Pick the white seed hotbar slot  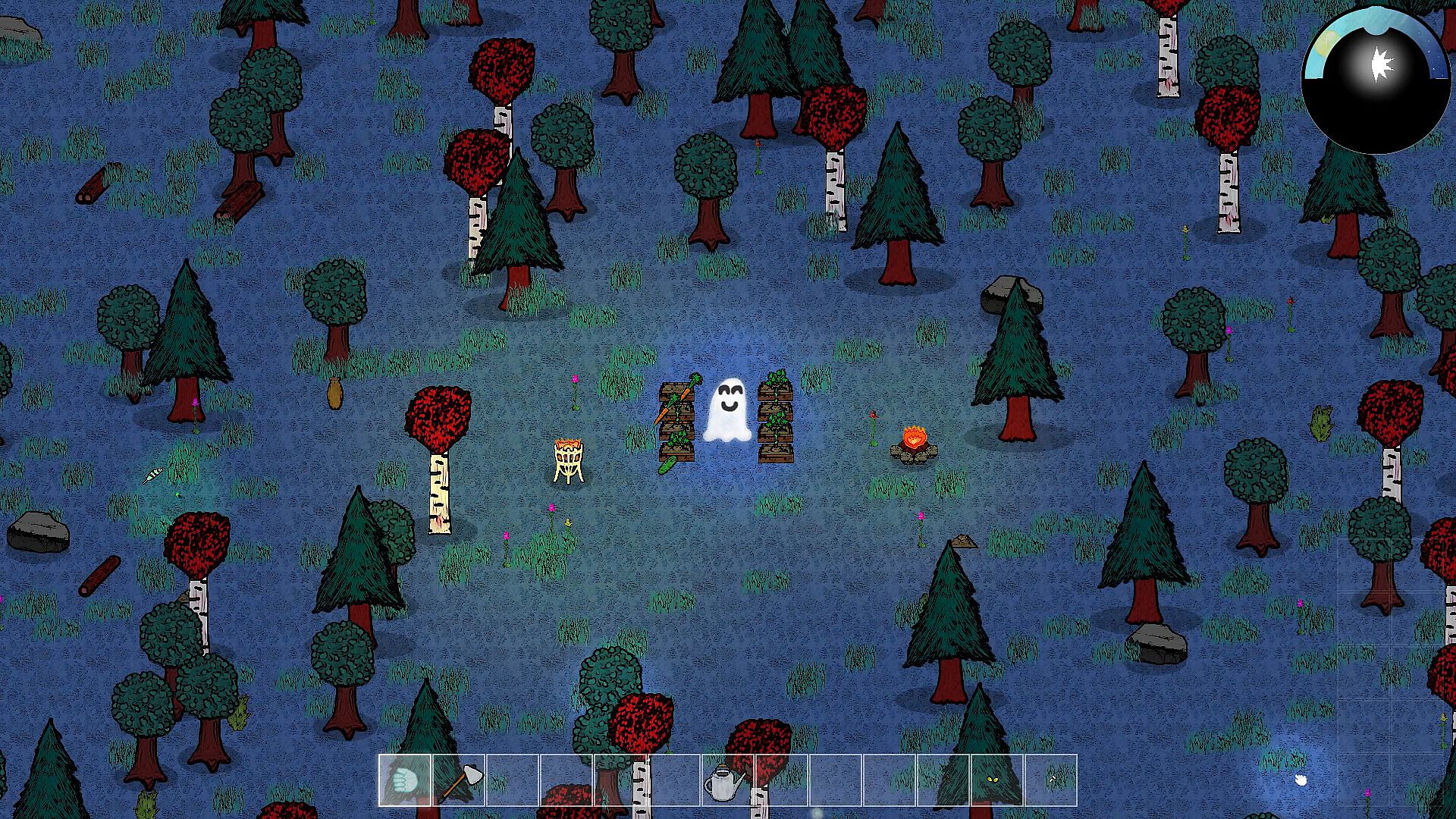[1050, 780]
